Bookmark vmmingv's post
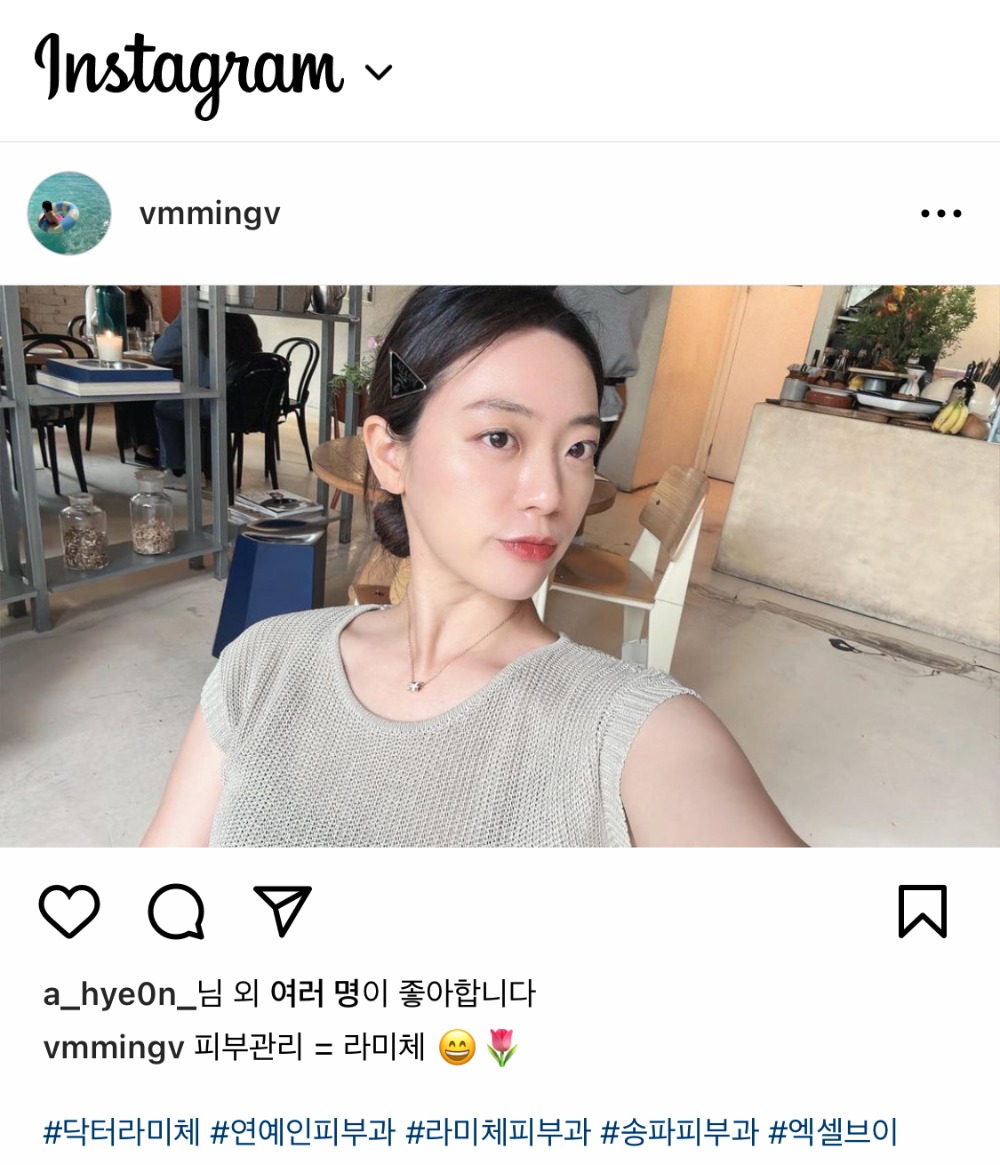The image size is (1000, 1165). click(921, 911)
